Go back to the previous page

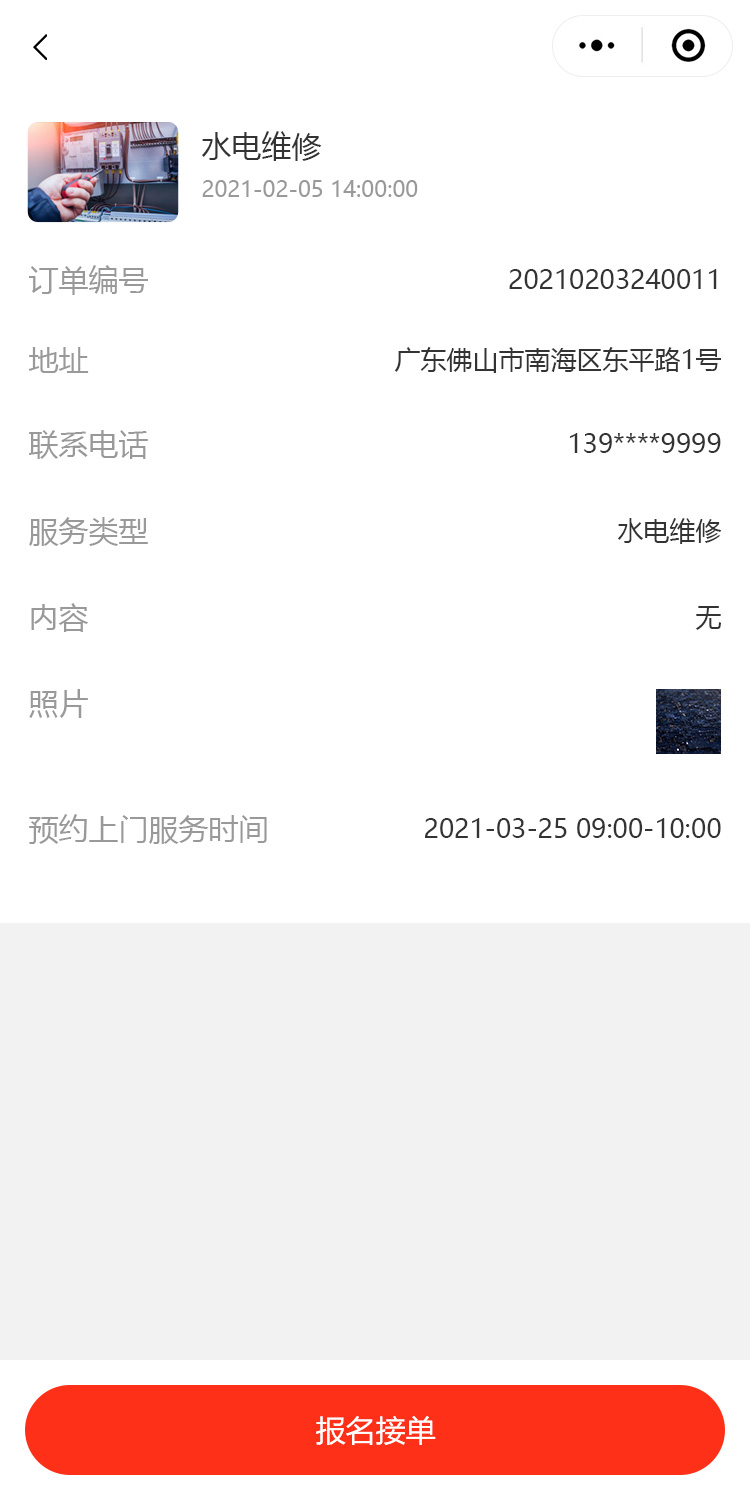pyautogui.click(x=40, y=47)
